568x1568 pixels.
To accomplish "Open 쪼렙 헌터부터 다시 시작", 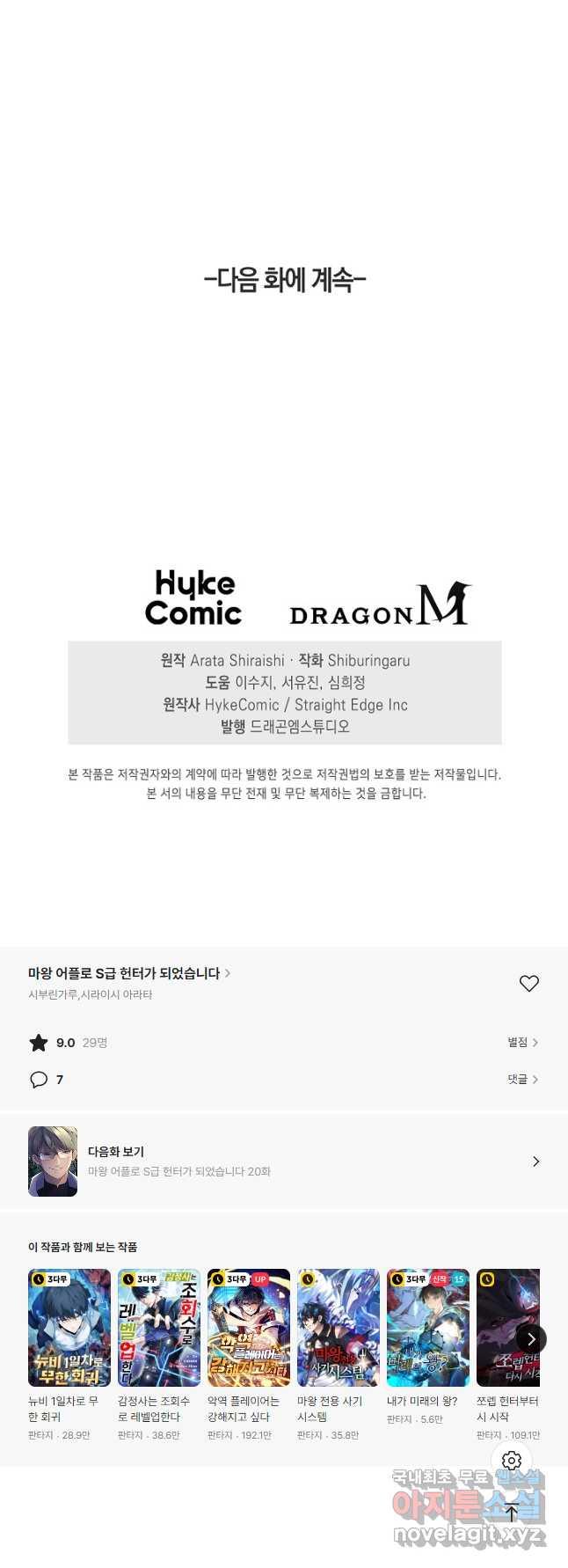I will coord(505,1328).
